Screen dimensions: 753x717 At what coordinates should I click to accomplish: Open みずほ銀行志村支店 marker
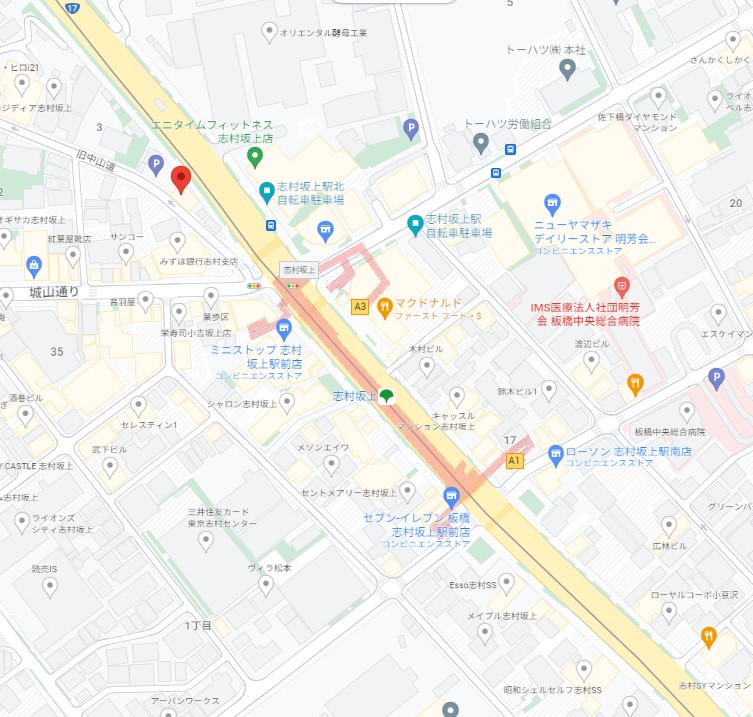tap(178, 242)
